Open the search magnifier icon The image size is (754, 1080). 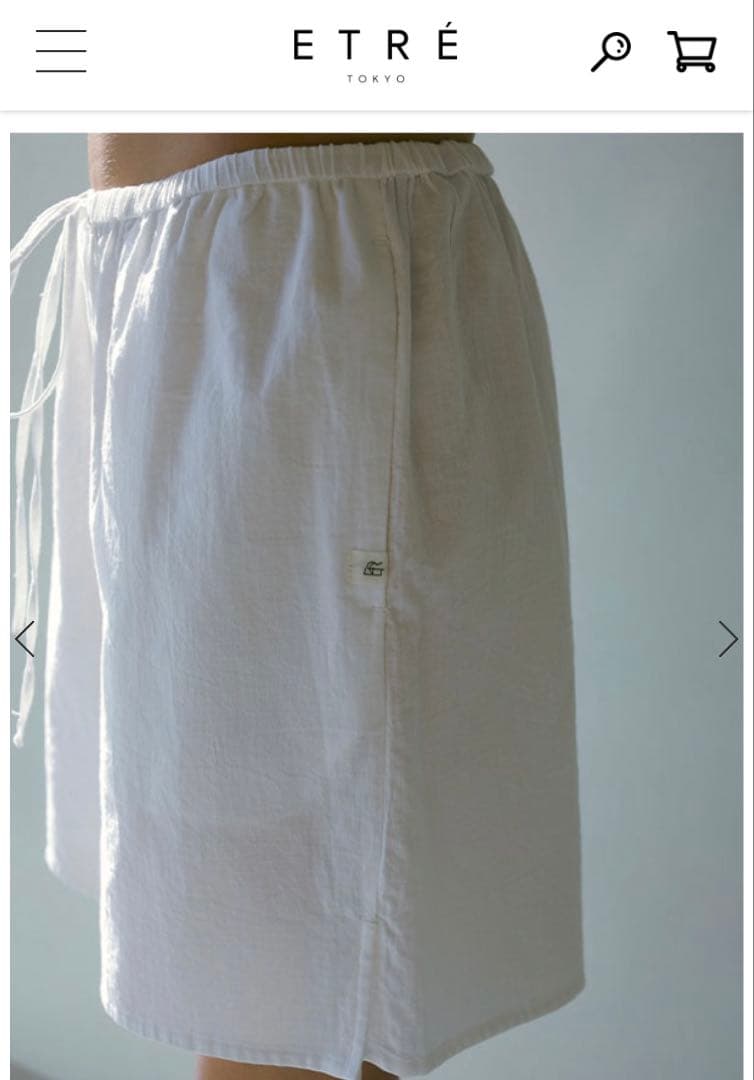click(x=610, y=52)
